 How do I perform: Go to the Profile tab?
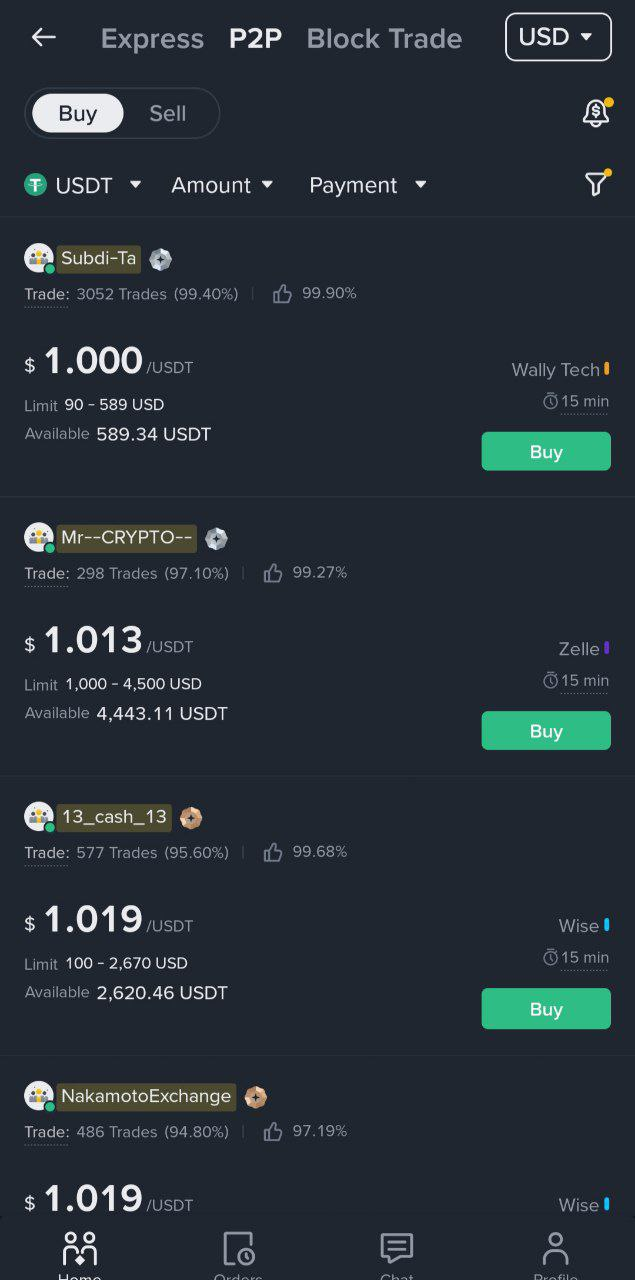point(555,1253)
